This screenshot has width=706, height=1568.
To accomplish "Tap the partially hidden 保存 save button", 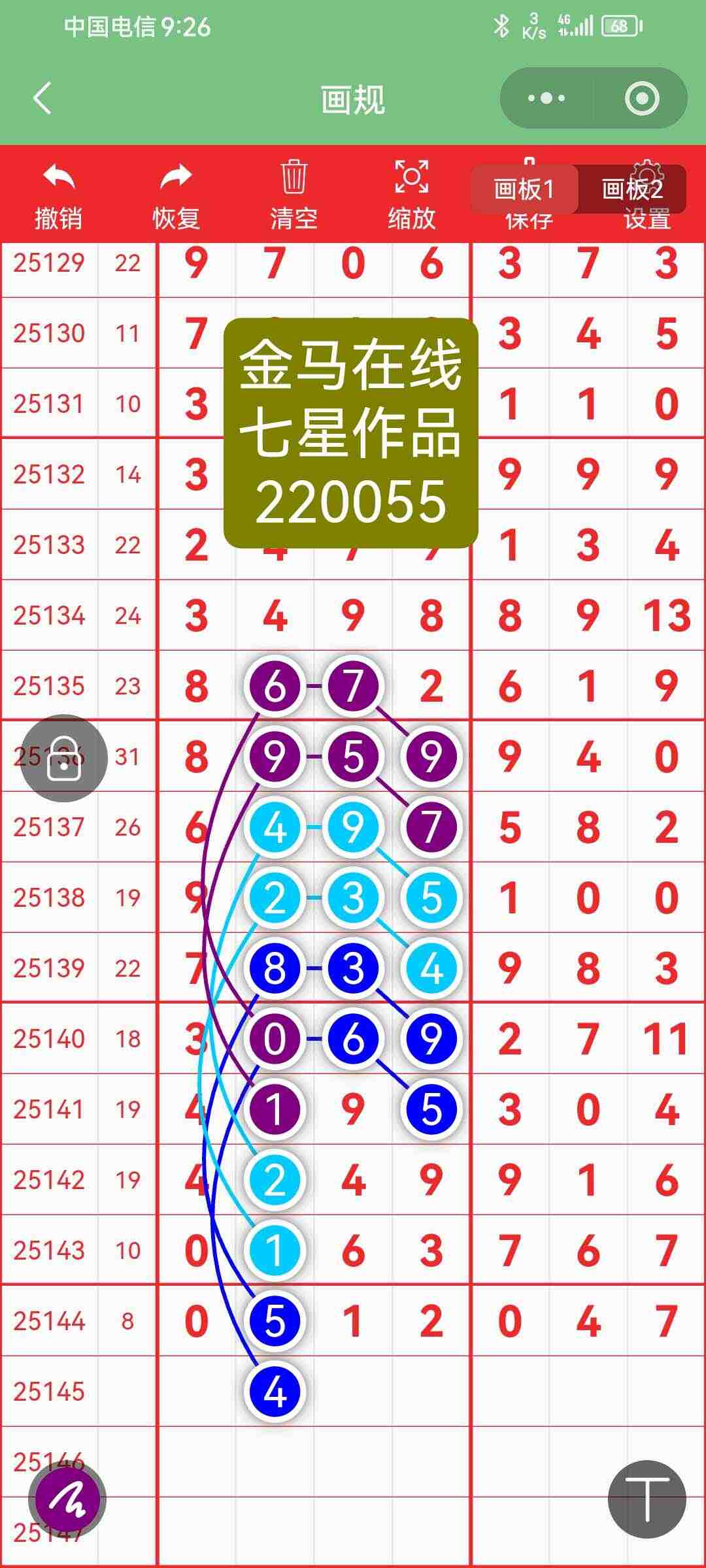I will click(528, 219).
